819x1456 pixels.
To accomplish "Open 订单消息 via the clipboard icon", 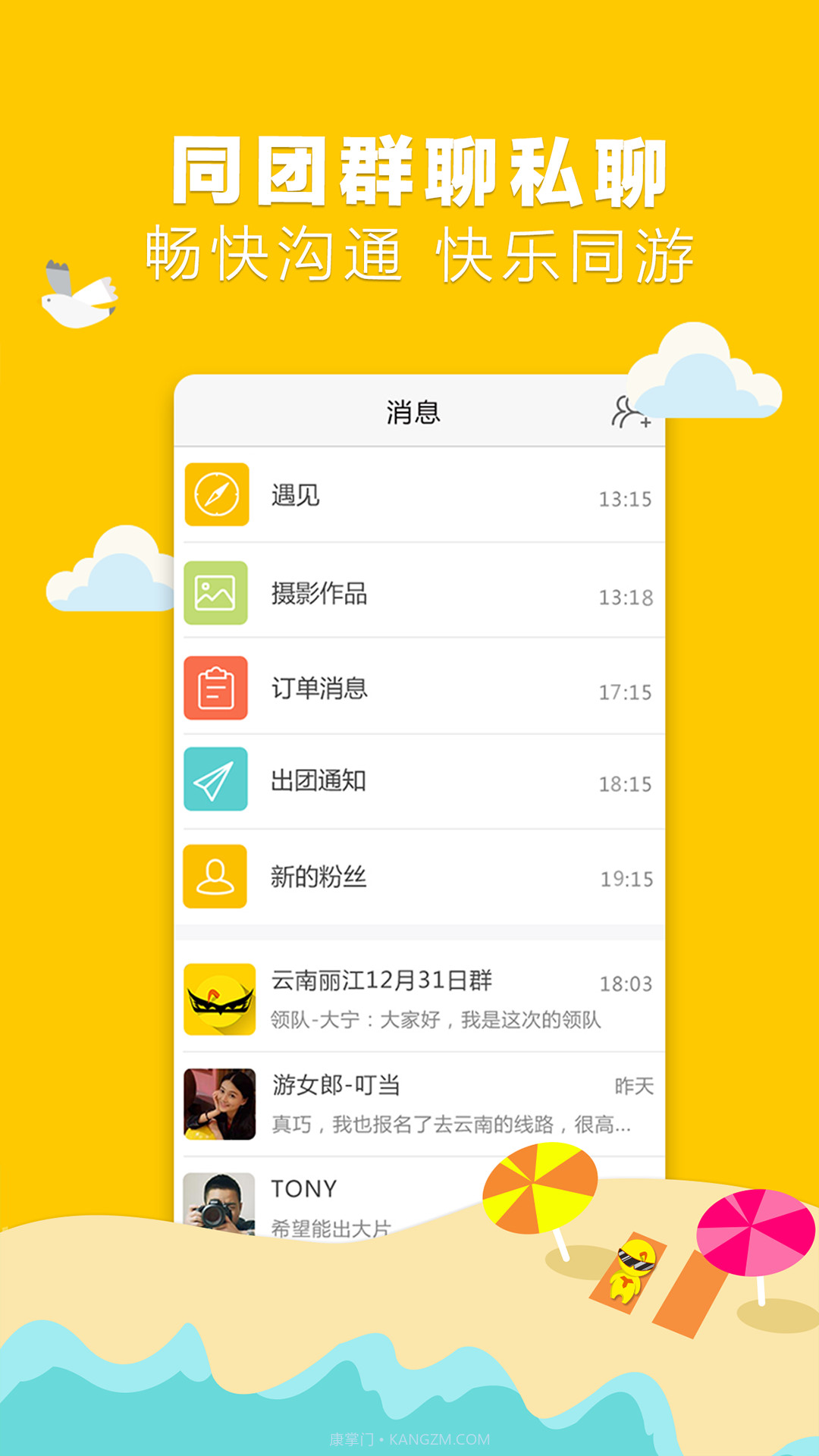I will coord(216,689).
